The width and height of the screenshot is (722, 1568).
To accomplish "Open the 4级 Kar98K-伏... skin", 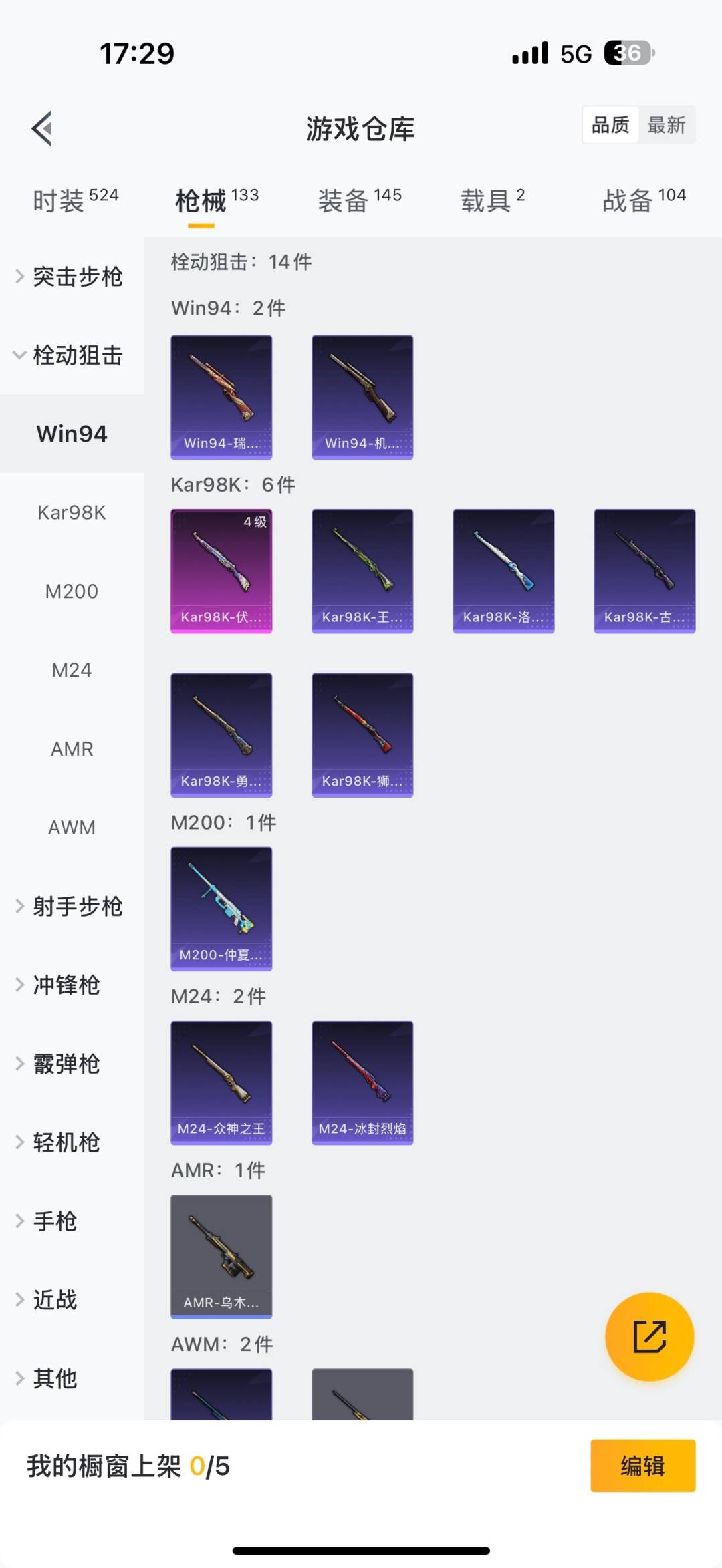I will 221,571.
